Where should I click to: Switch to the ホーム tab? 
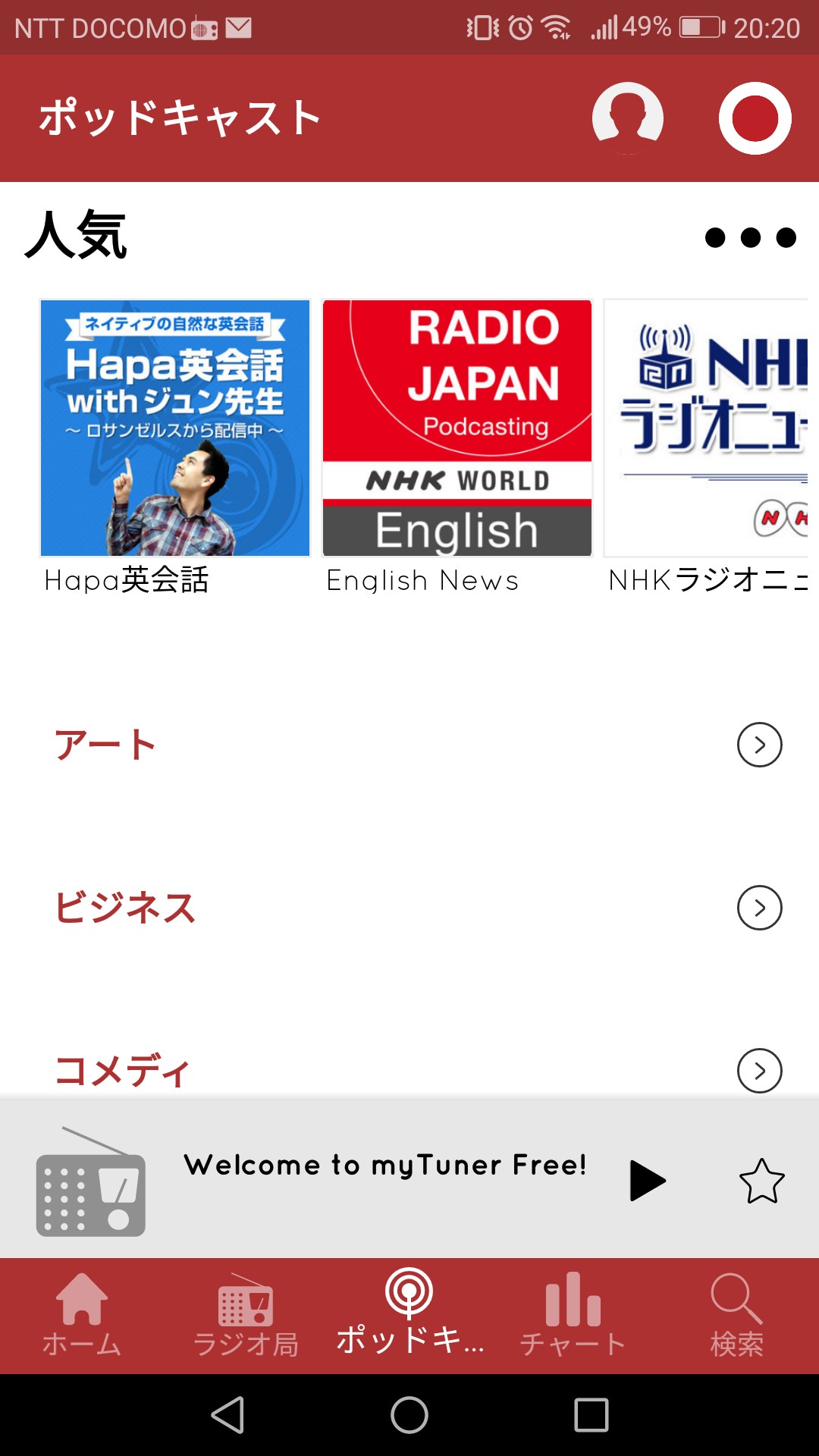click(82, 1316)
